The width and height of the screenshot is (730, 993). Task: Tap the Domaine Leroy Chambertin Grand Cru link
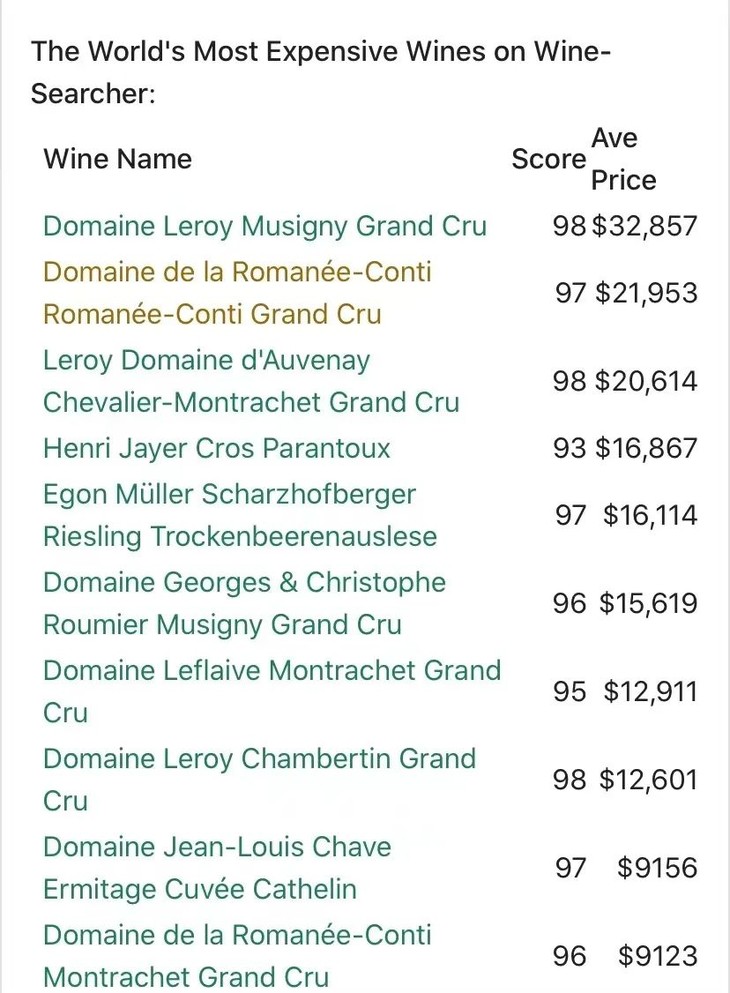pyautogui.click(x=259, y=758)
